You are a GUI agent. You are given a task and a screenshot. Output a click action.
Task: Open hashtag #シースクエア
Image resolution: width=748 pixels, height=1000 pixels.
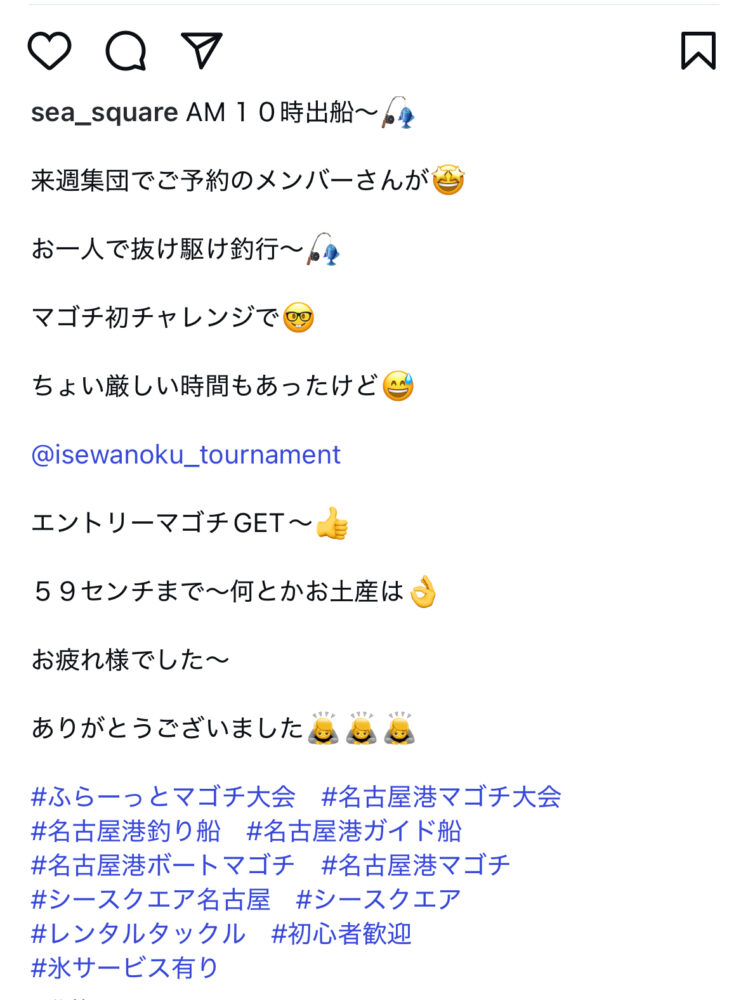378,899
